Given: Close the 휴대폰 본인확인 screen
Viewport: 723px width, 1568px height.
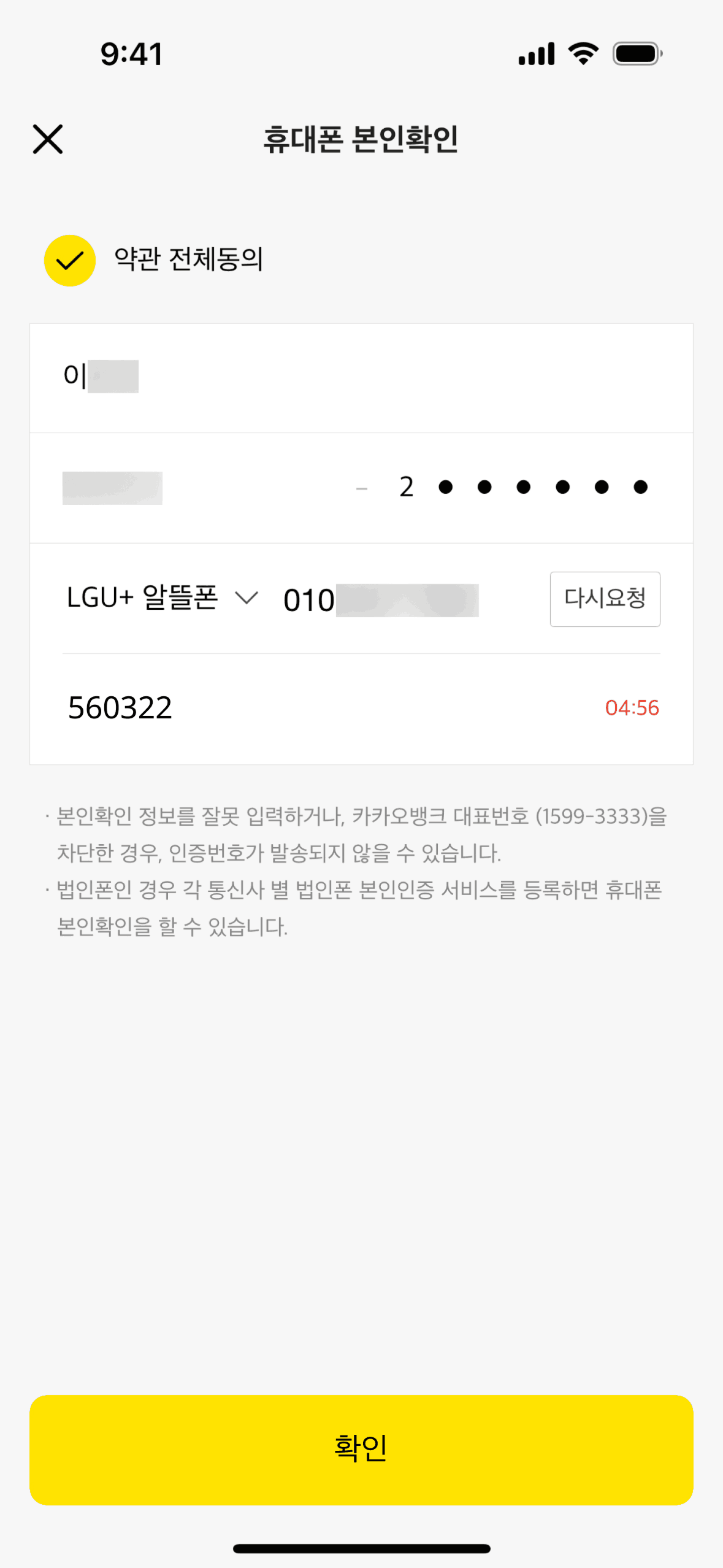Looking at the screenshot, I should pos(48,139).
